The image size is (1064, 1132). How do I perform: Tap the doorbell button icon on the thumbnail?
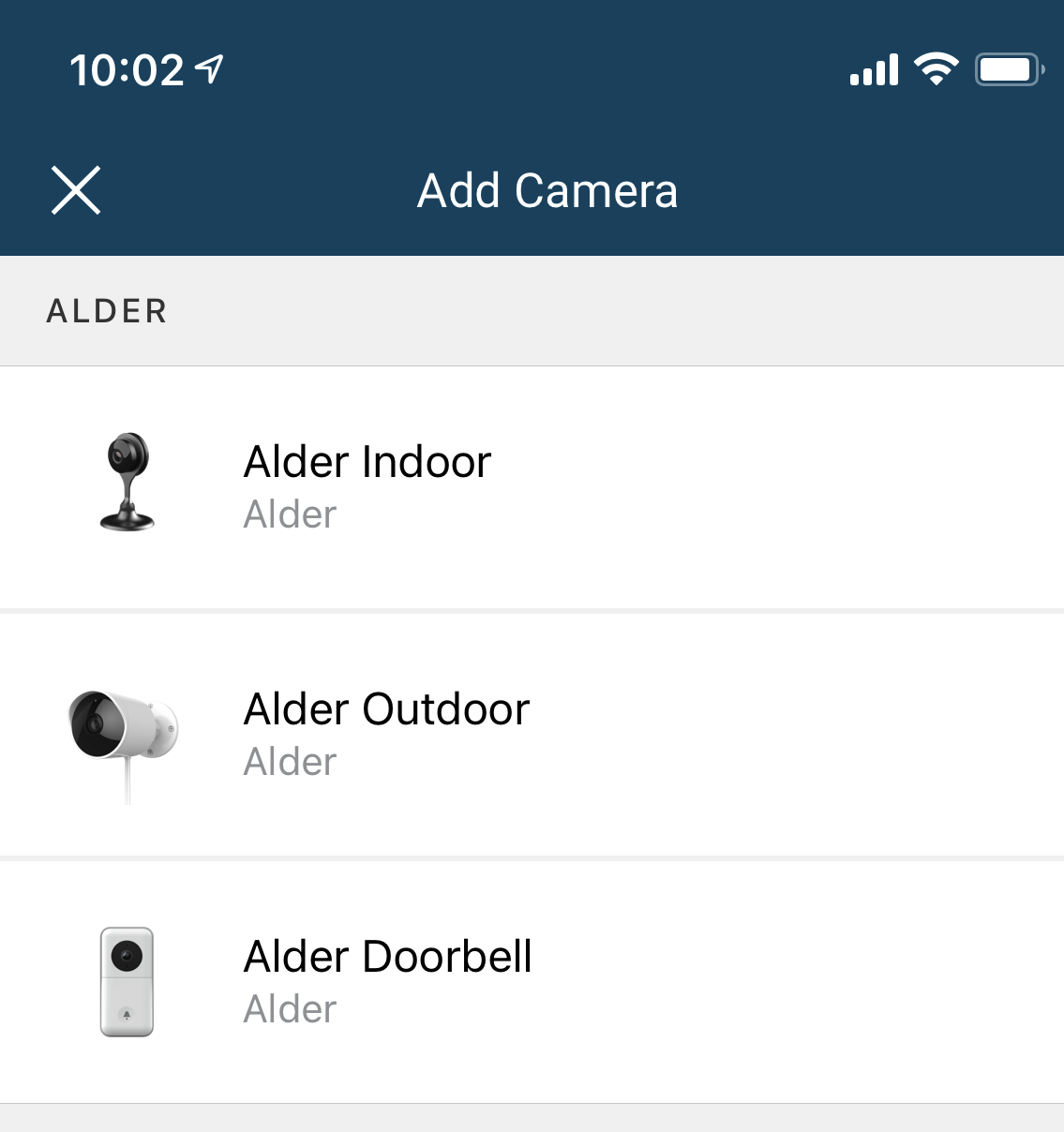[128, 1015]
